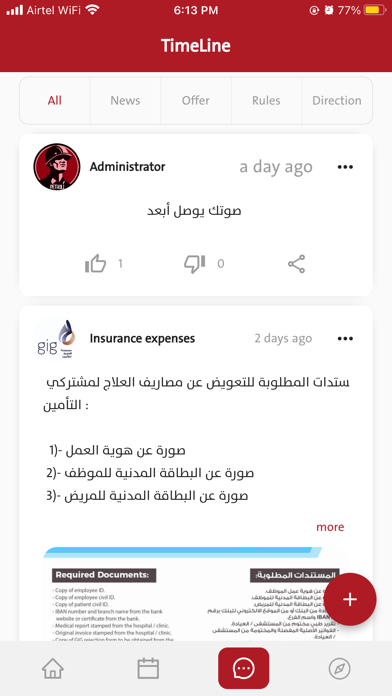Open the chat bubble tab
Image resolution: width=392 pixels, height=696 pixels.
click(243, 668)
